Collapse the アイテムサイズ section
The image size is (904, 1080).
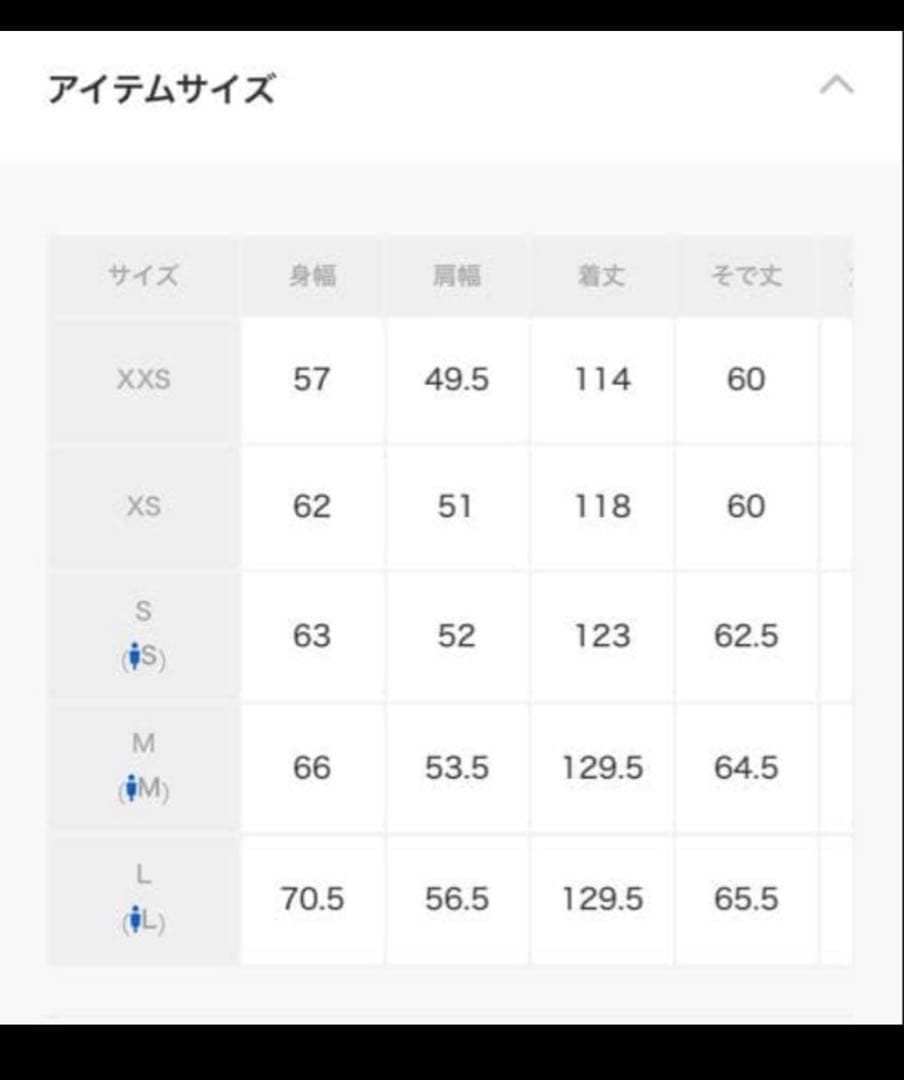click(836, 86)
